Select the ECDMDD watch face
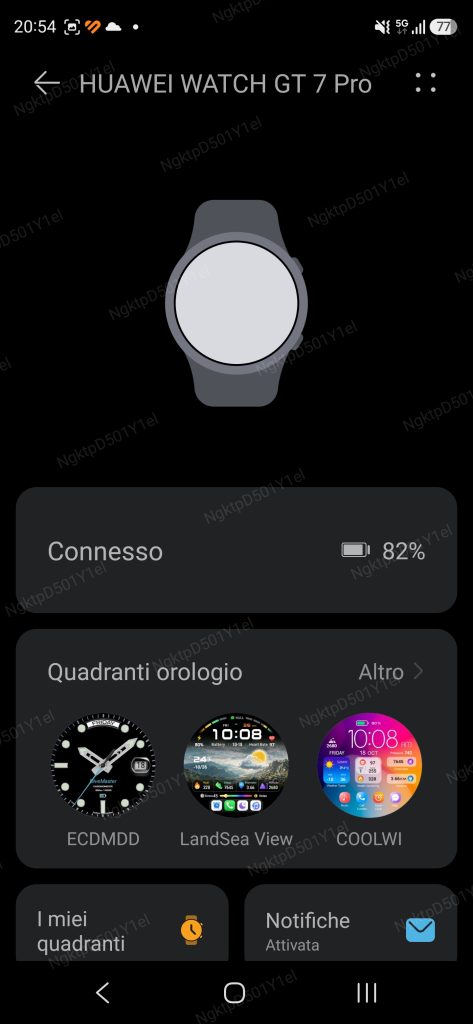Image resolution: width=473 pixels, height=1024 pixels. [103, 765]
